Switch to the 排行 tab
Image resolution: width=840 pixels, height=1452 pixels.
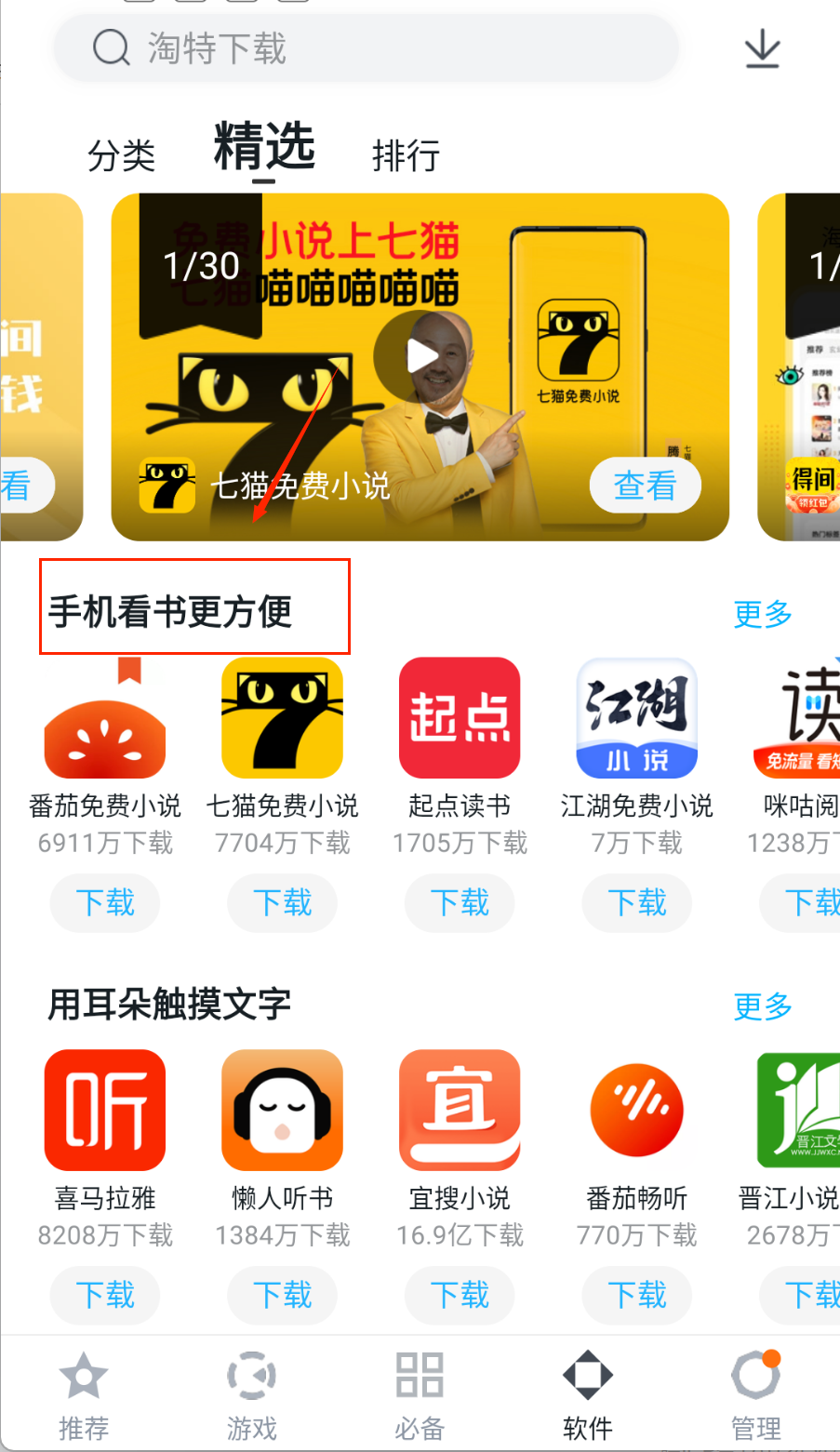tap(406, 155)
